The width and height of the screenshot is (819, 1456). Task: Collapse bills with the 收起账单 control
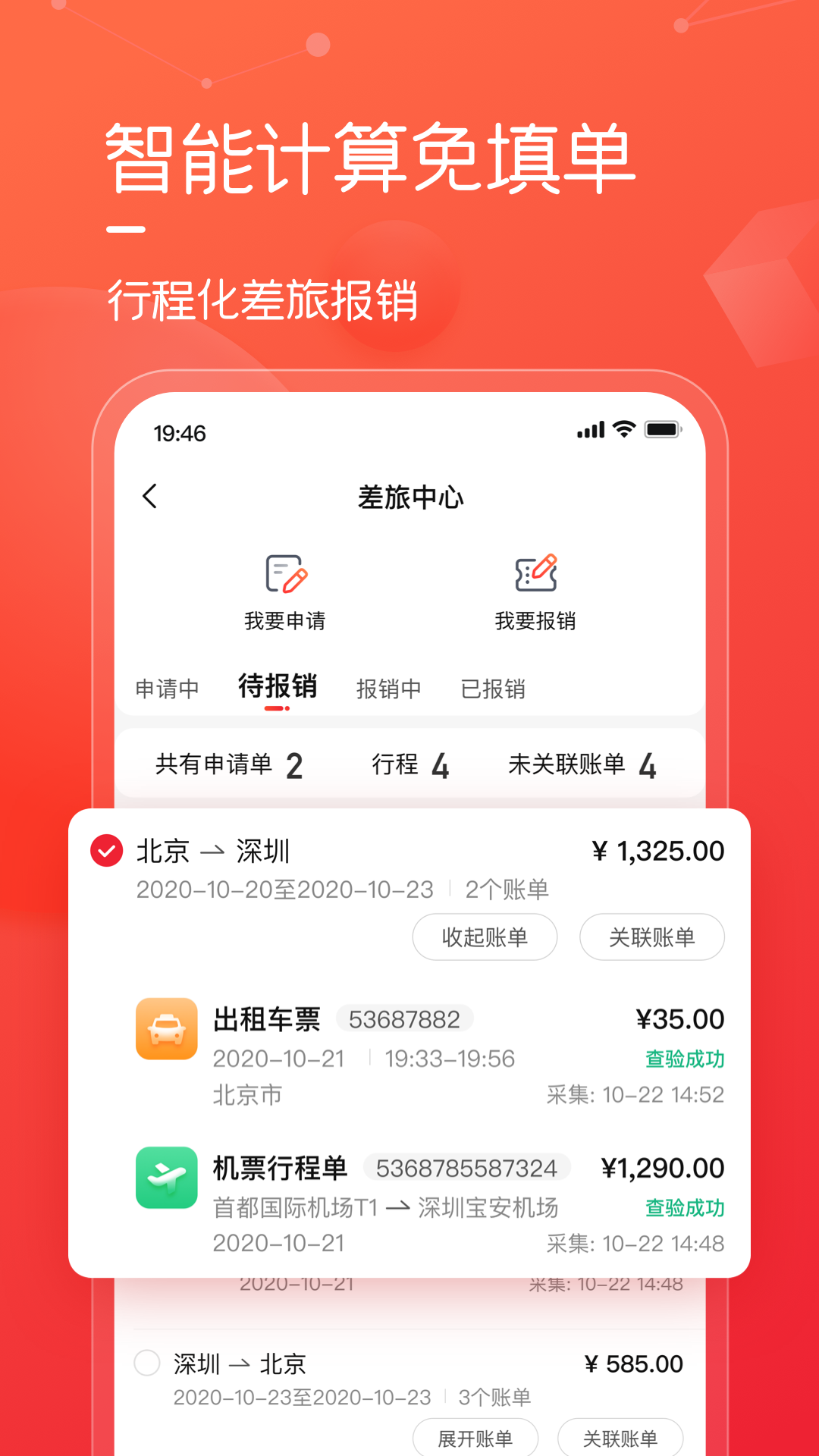click(x=485, y=937)
